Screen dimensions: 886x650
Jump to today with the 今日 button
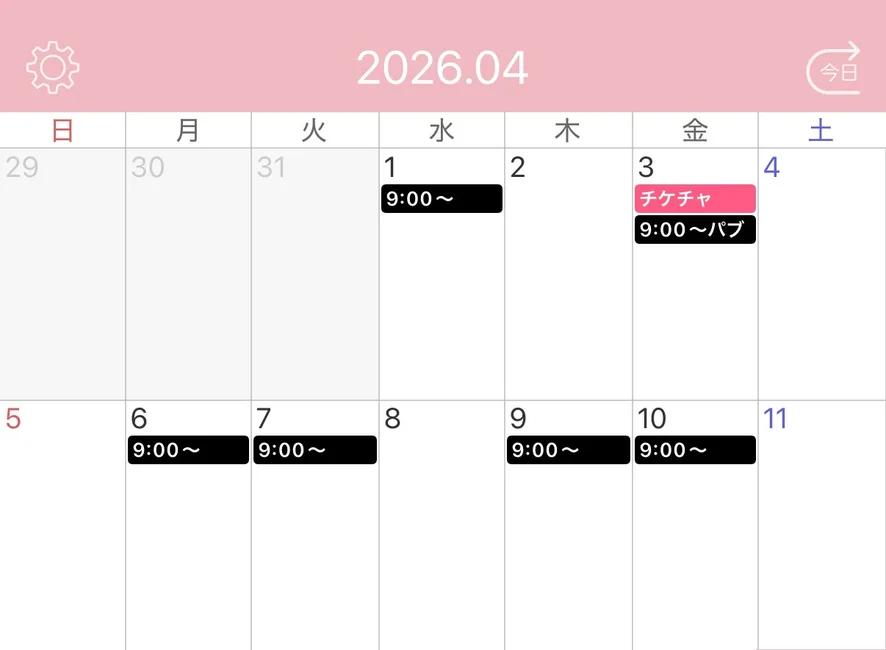click(x=834, y=68)
